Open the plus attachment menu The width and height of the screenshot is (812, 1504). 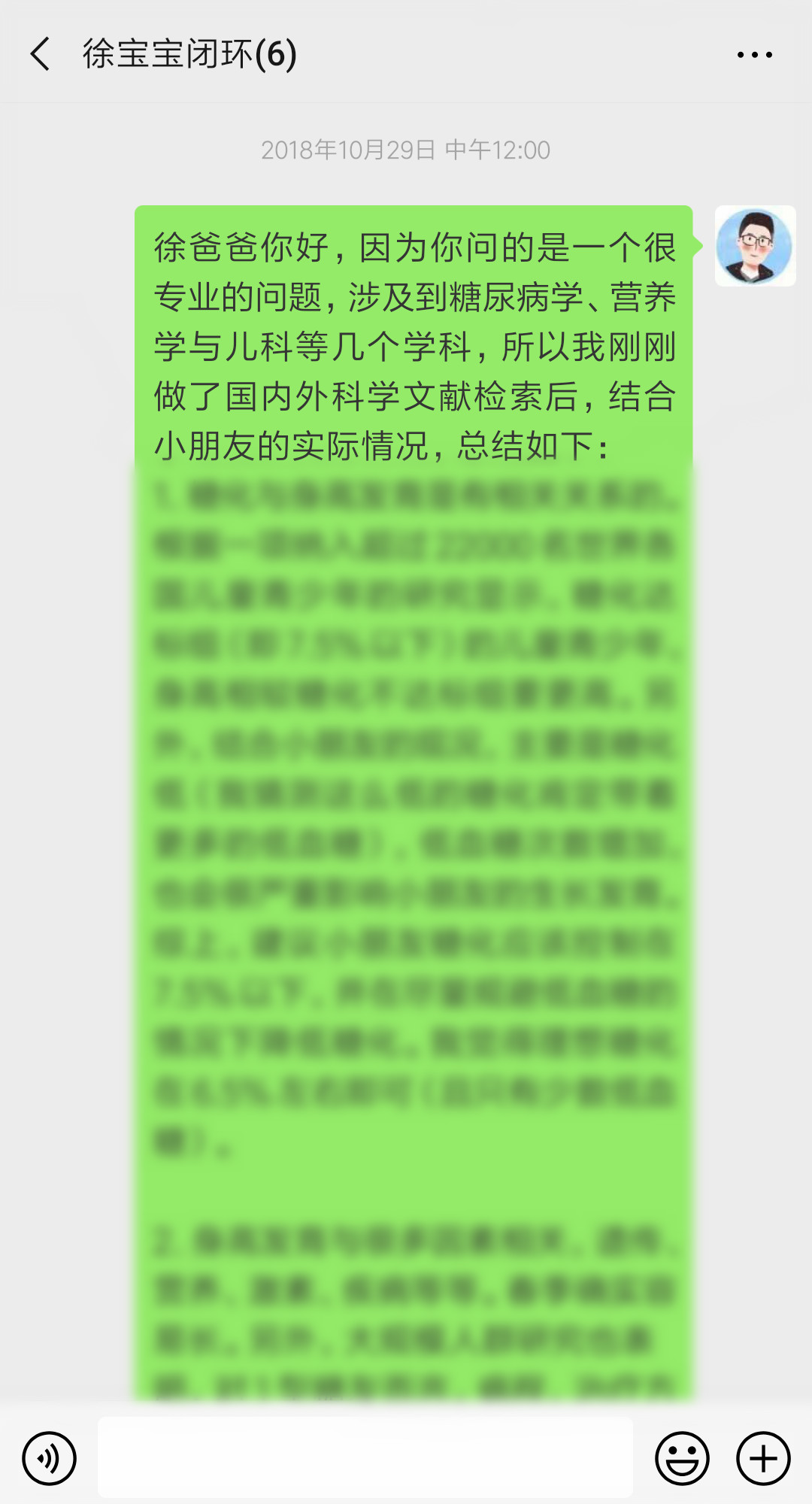point(763,1458)
